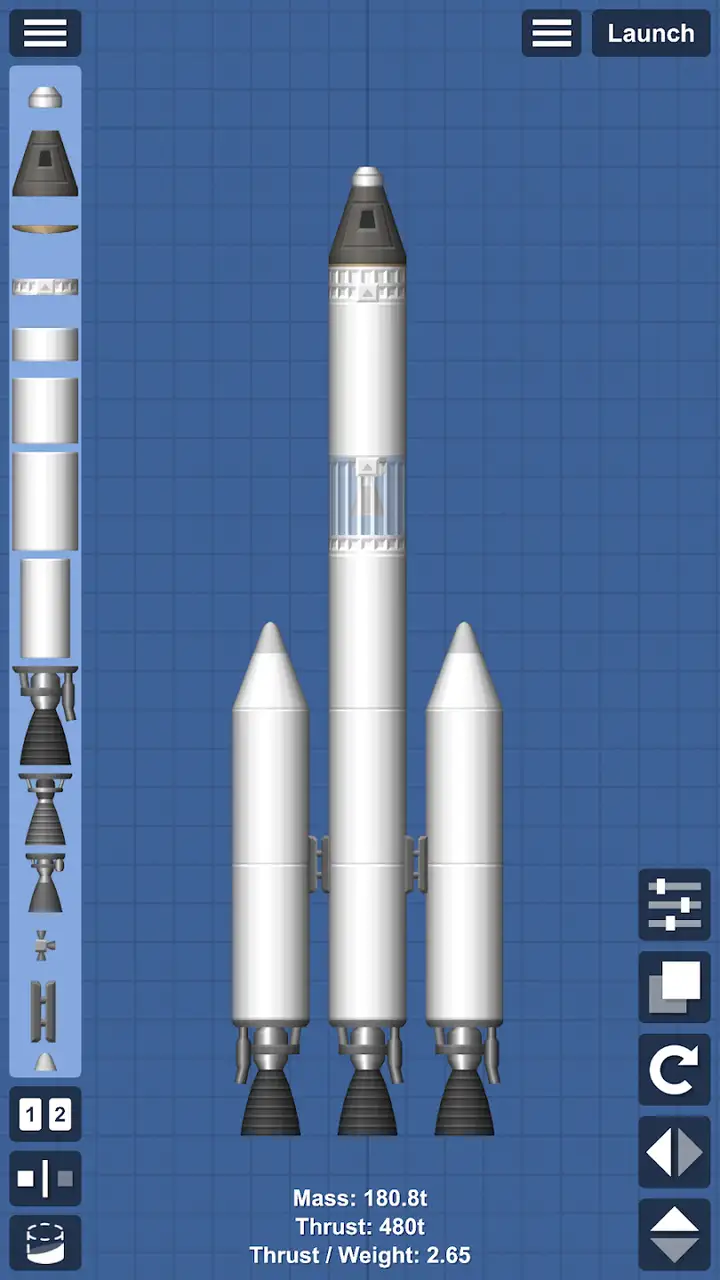This screenshot has width=720, height=1280.
Task: Select the parachute part at the list top
Action: pos(45,97)
